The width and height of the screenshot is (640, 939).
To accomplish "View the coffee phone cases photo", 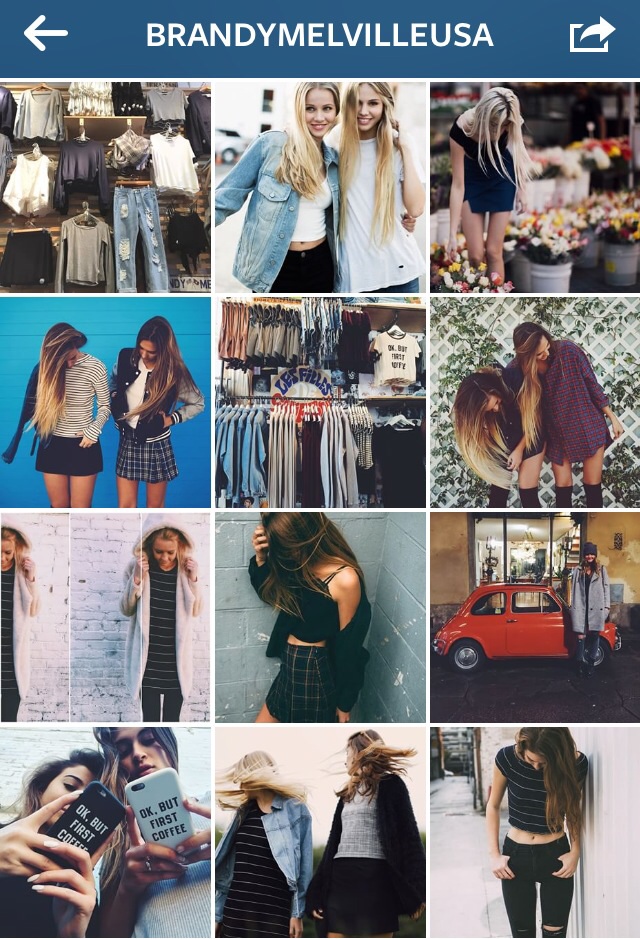I will pyautogui.click(x=105, y=832).
